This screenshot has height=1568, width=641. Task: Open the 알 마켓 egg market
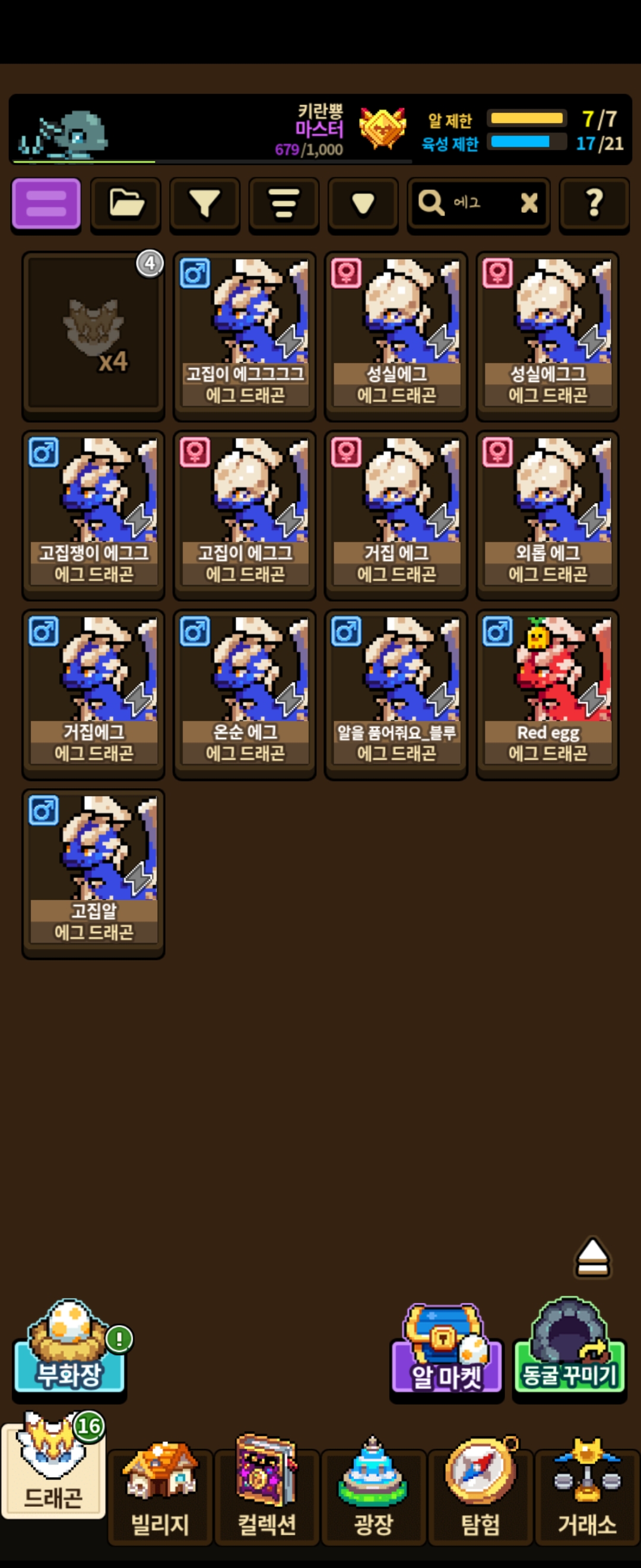point(447,1351)
